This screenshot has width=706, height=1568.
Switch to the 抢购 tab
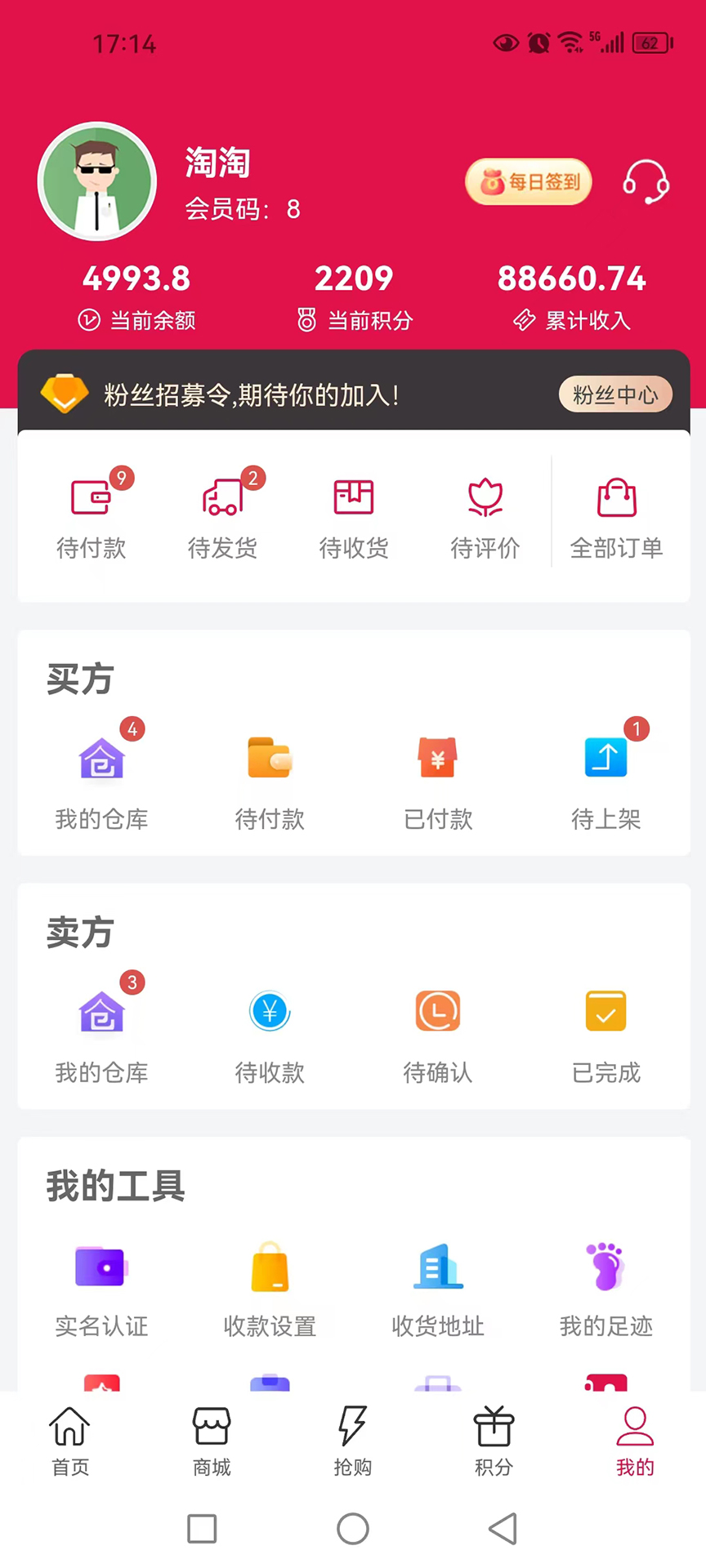[353, 1441]
